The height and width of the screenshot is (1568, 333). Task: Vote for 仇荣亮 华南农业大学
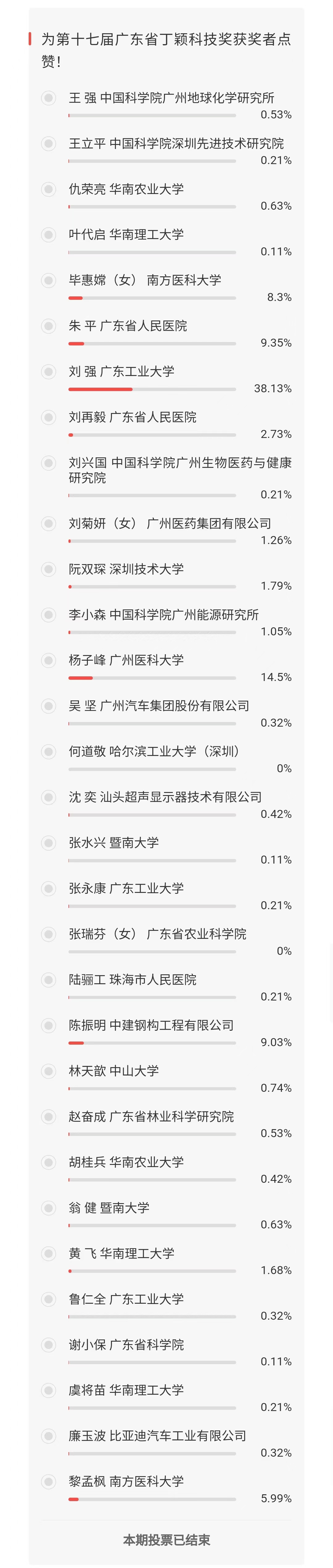click(x=49, y=189)
